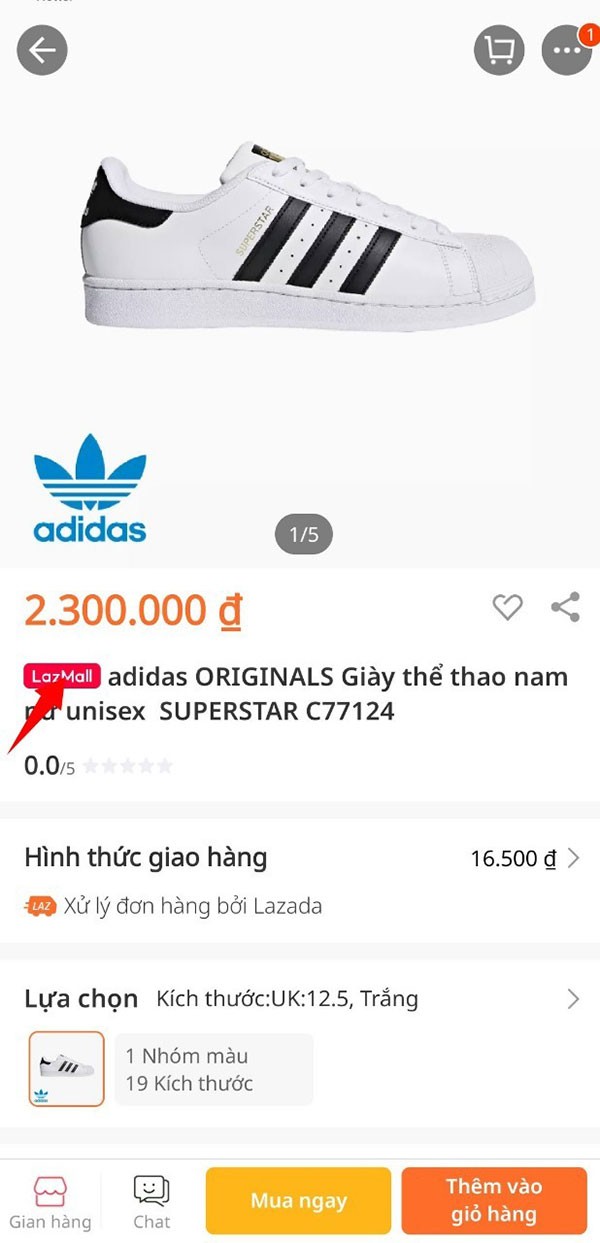Tap Thêm vào giỏ hàng button

tap(493, 1201)
